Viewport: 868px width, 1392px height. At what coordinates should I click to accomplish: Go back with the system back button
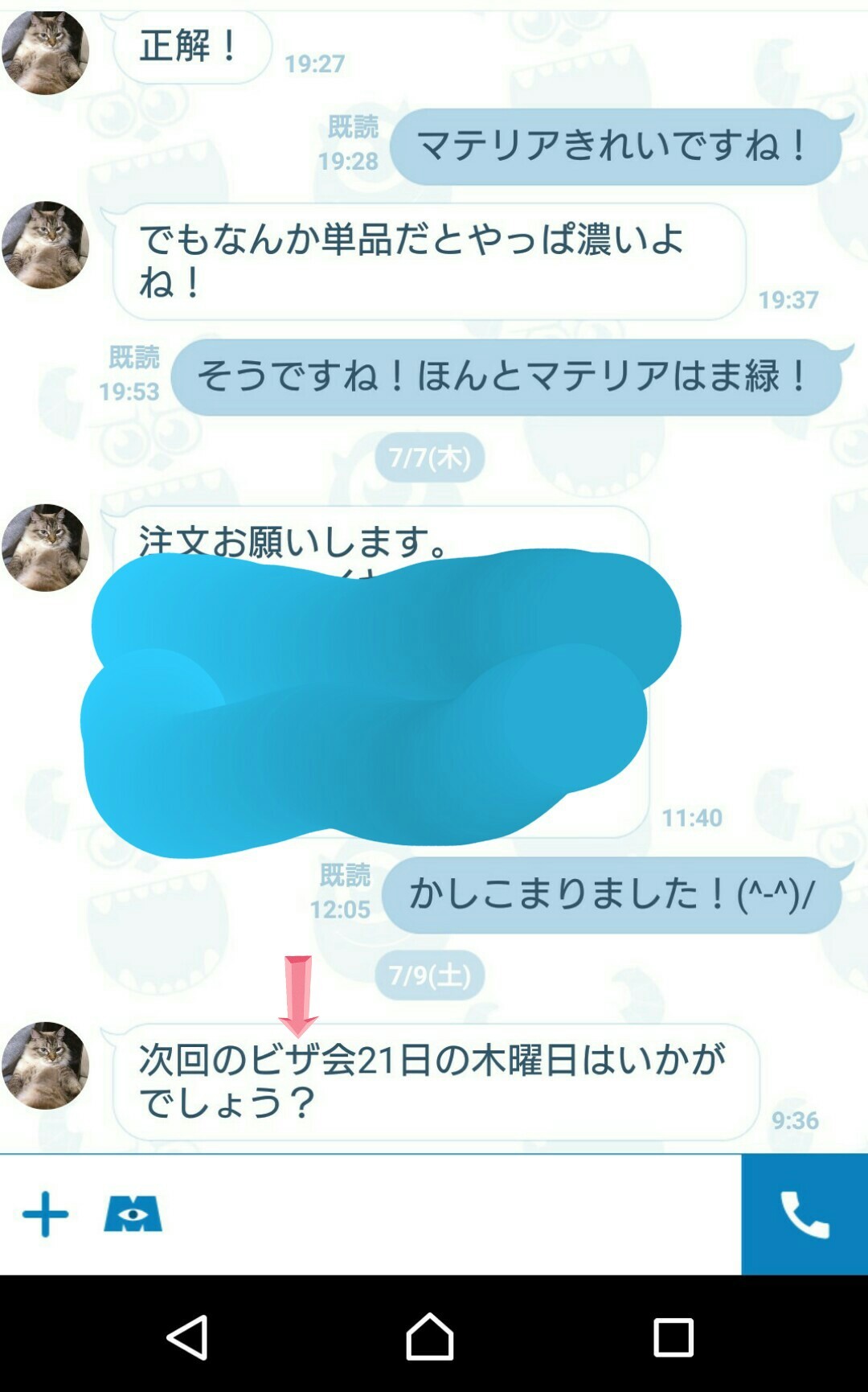[188, 1337]
